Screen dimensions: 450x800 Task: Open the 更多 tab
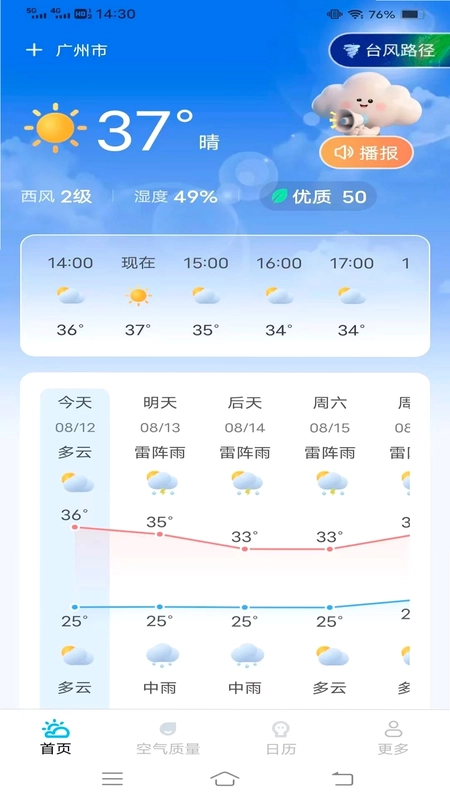[393, 738]
